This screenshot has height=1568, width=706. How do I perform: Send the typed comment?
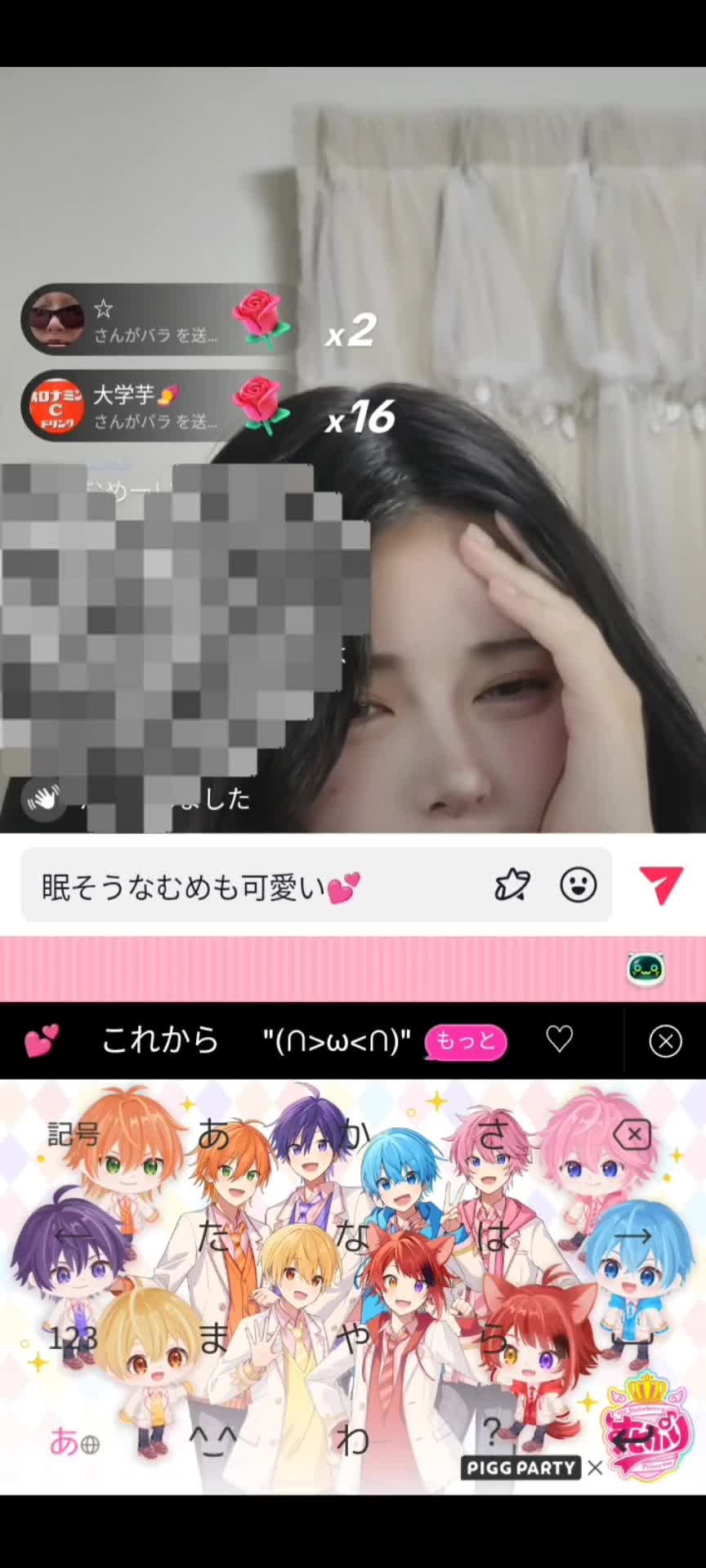[x=660, y=885]
